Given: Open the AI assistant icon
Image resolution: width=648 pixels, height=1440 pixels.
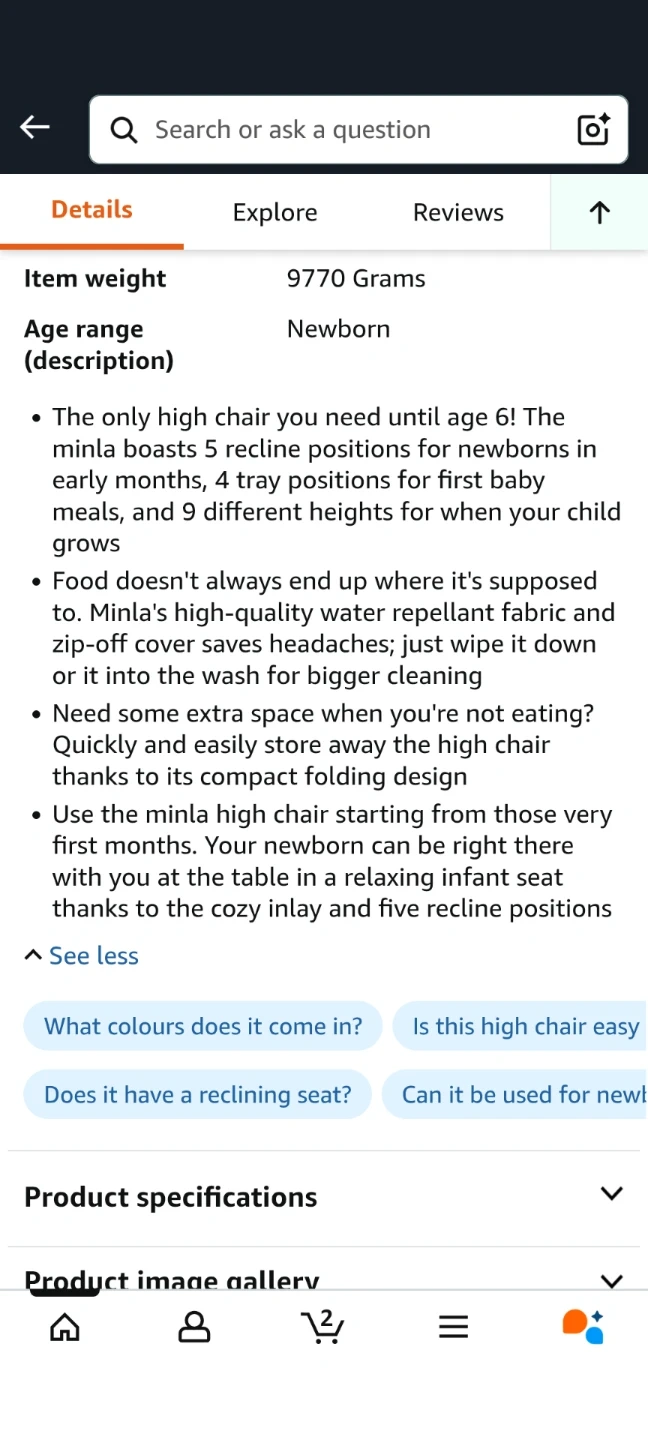Looking at the screenshot, I should (x=583, y=1327).
